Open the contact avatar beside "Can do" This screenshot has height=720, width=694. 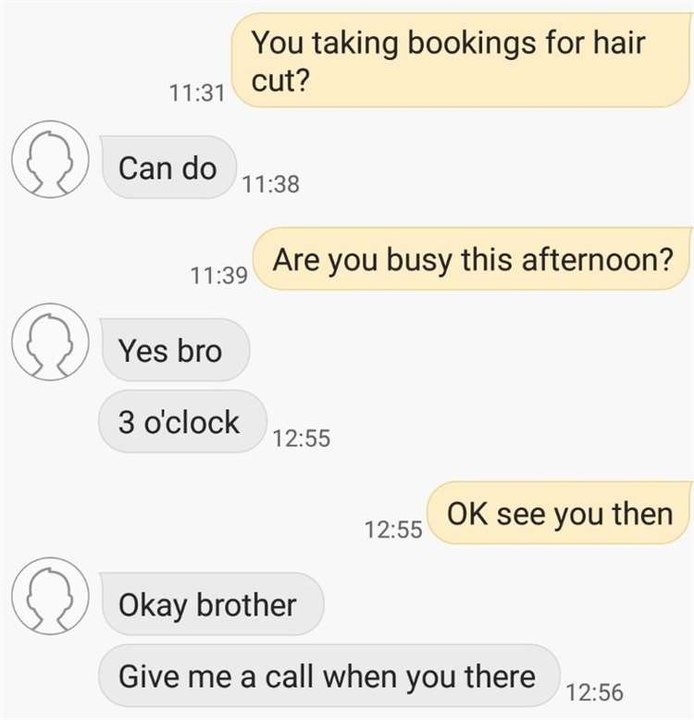(51, 162)
